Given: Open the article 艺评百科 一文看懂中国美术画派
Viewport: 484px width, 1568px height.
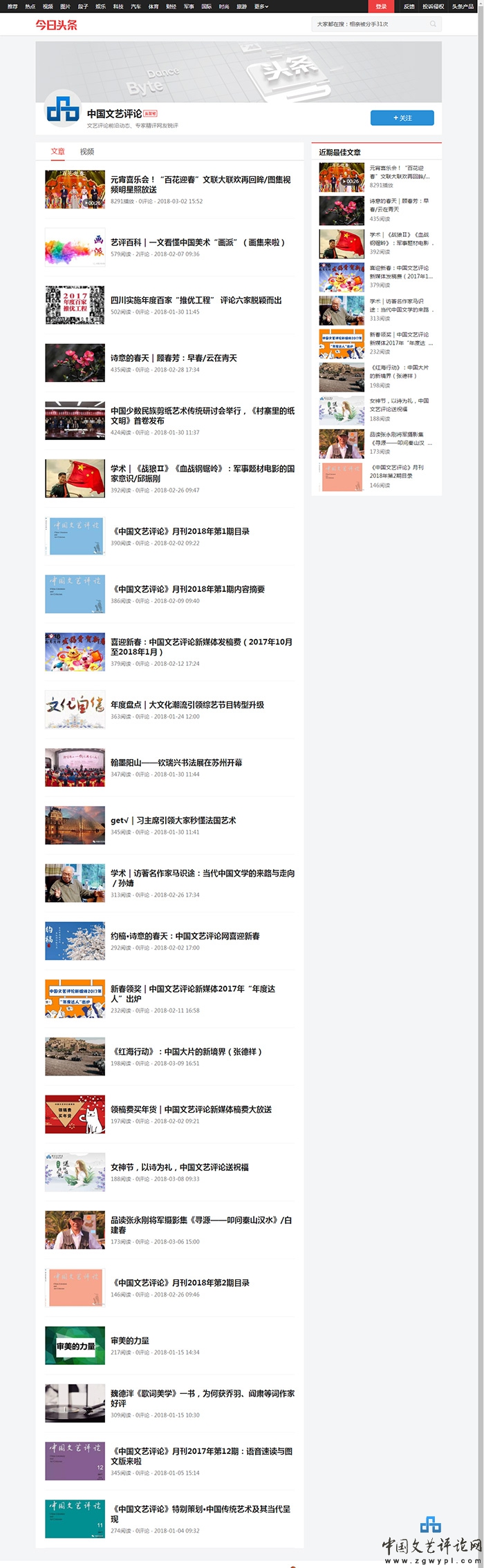Looking at the screenshot, I should [x=198, y=242].
